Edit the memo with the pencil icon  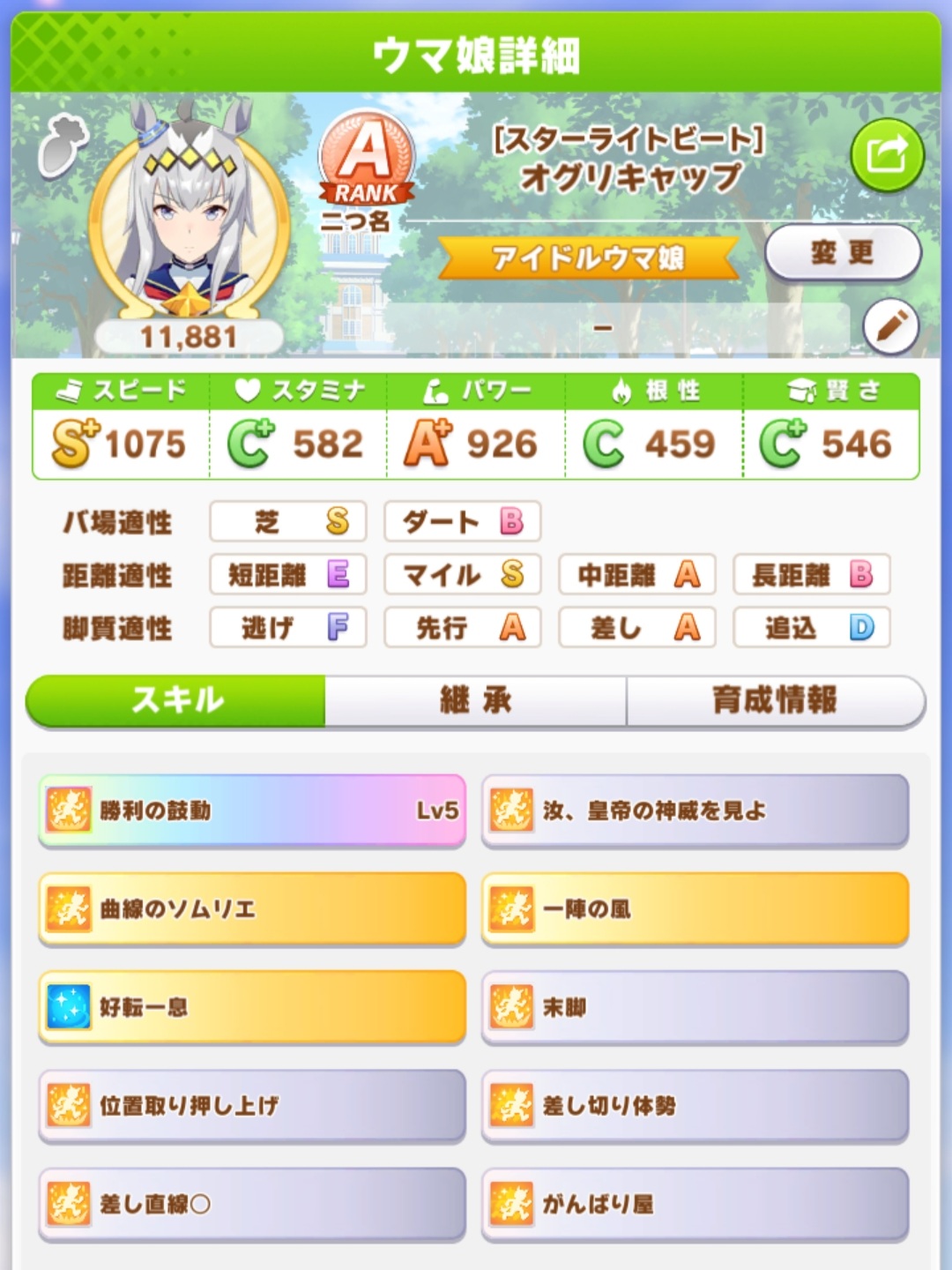pos(890,326)
